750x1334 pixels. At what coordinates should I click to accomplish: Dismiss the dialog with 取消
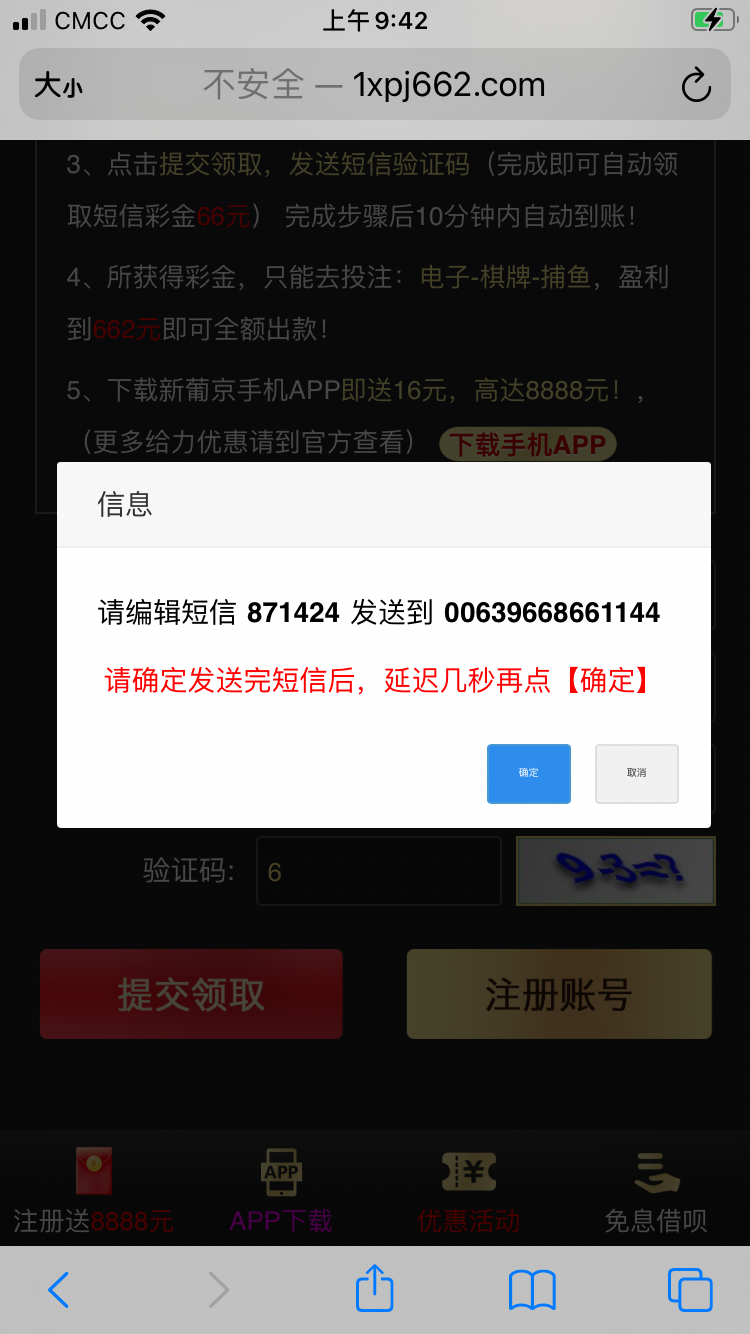pyautogui.click(x=636, y=773)
